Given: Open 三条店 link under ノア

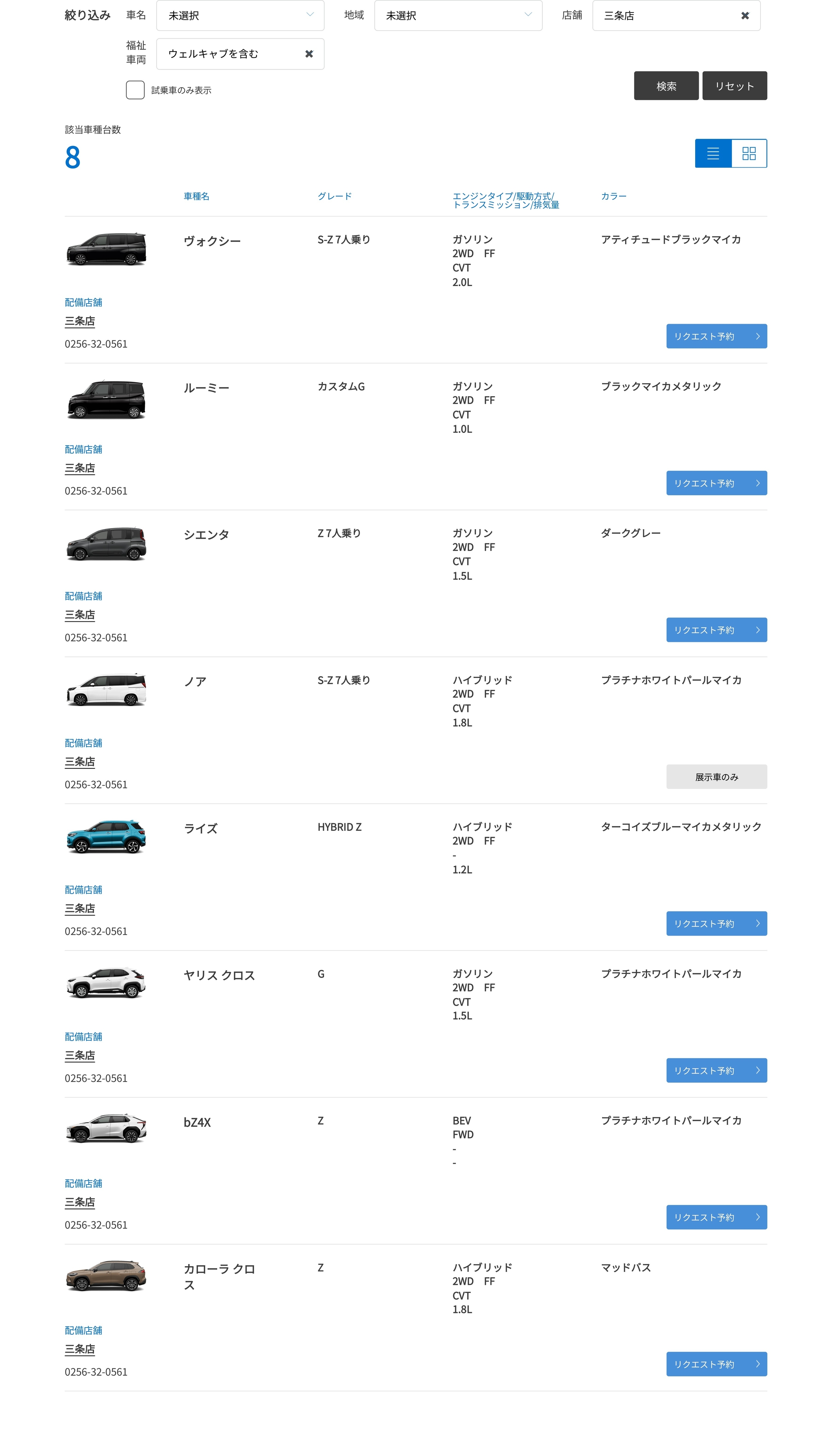Looking at the screenshot, I should 80,762.
